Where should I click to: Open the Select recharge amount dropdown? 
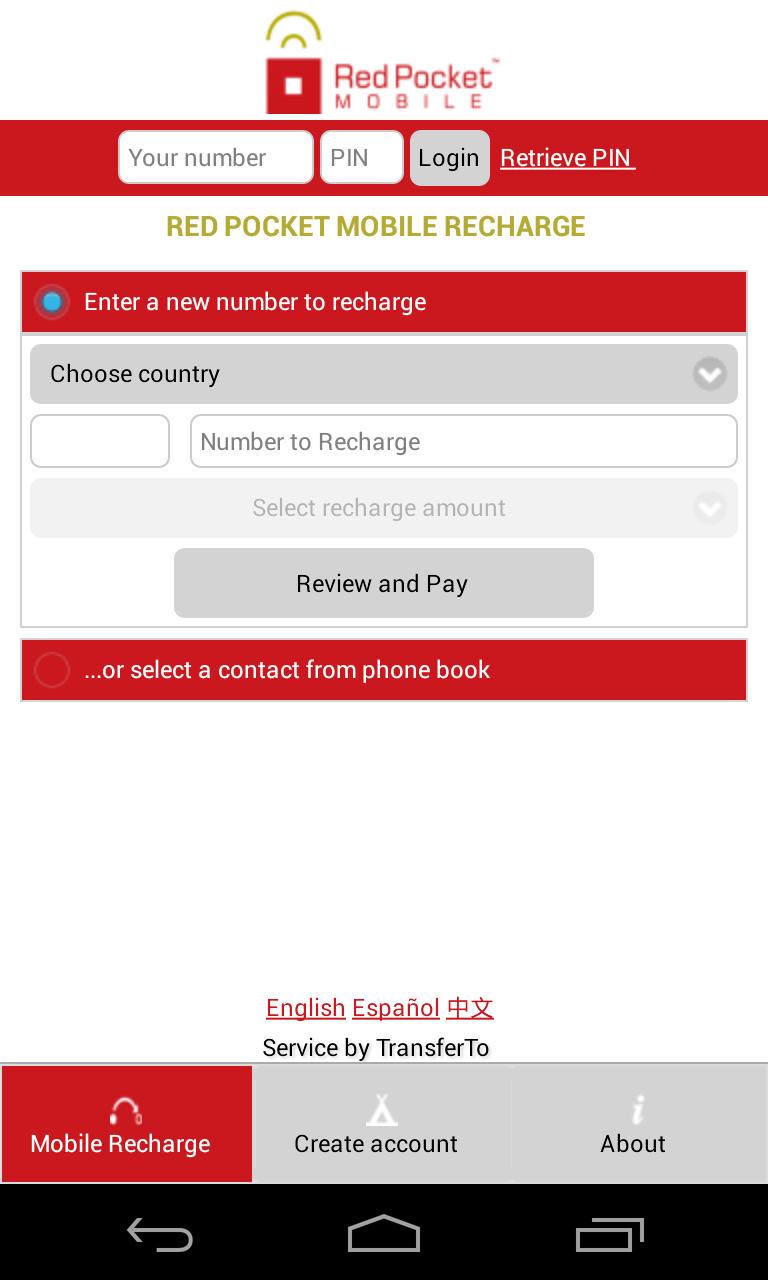[384, 508]
